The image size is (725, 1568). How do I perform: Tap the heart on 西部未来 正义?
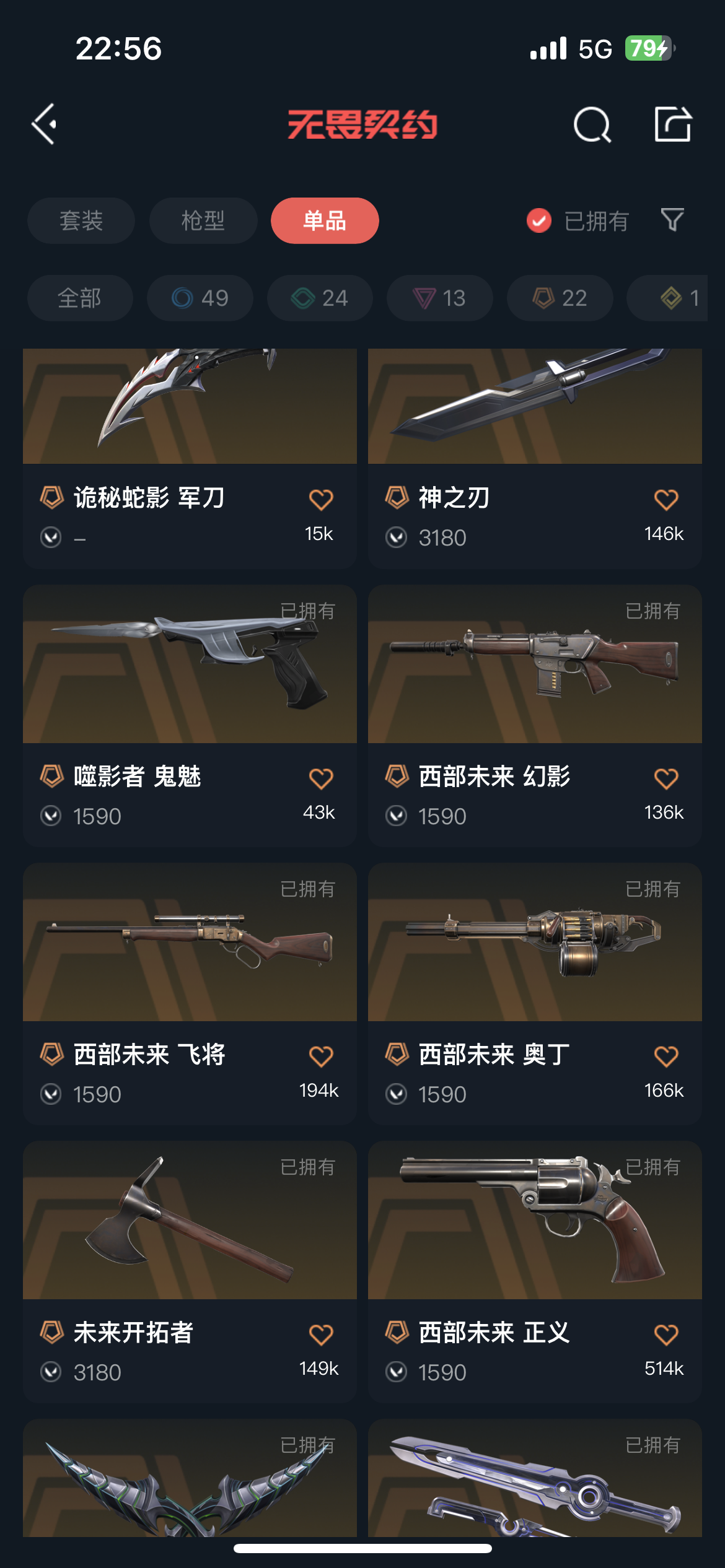tap(666, 1334)
